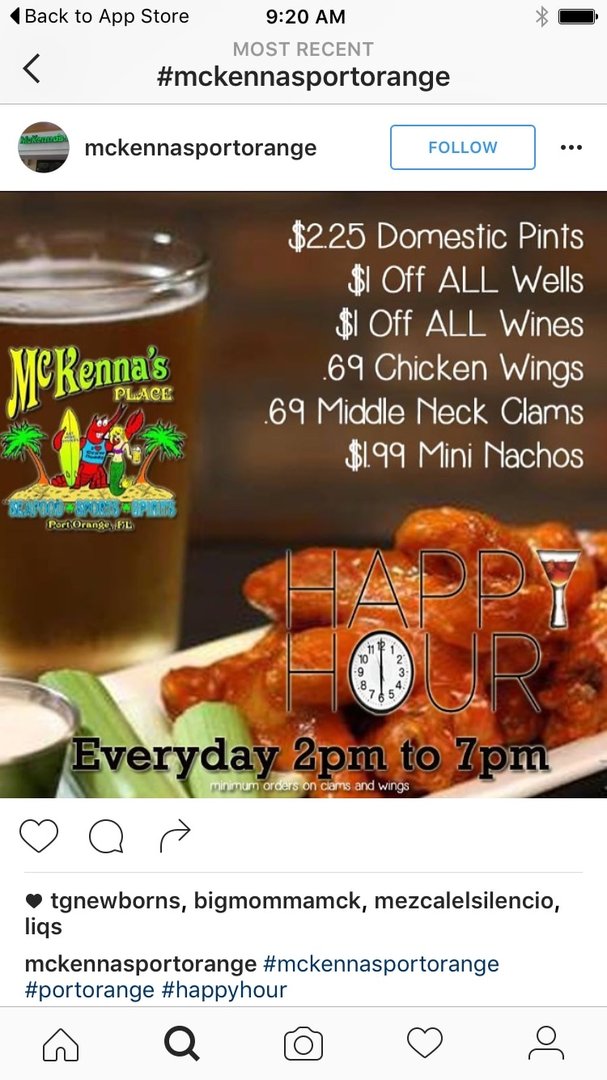The width and height of the screenshot is (607, 1080).
Task: Switch to the Home feed tab
Action: (x=61, y=1044)
